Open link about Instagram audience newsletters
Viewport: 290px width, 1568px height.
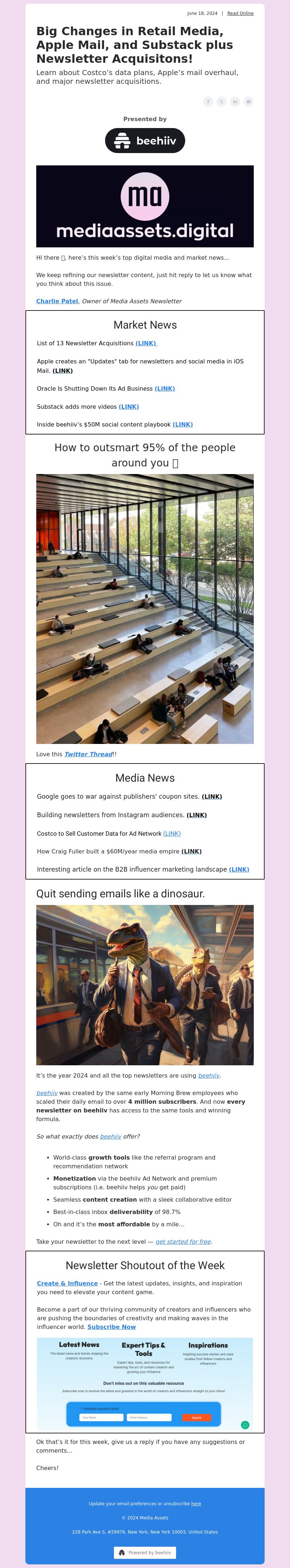coord(196,815)
